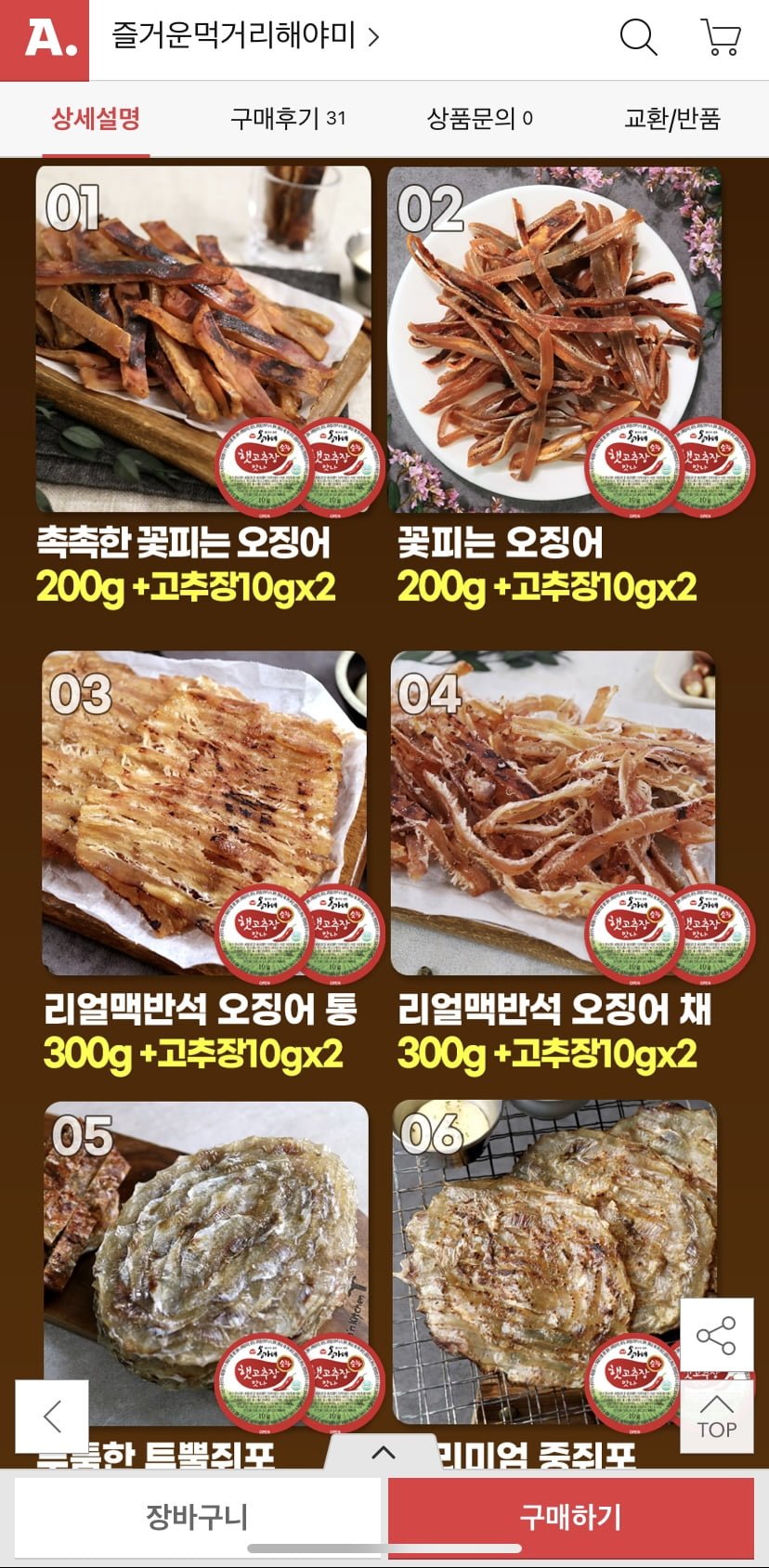Switch to the 상품문의 tab

(x=479, y=119)
